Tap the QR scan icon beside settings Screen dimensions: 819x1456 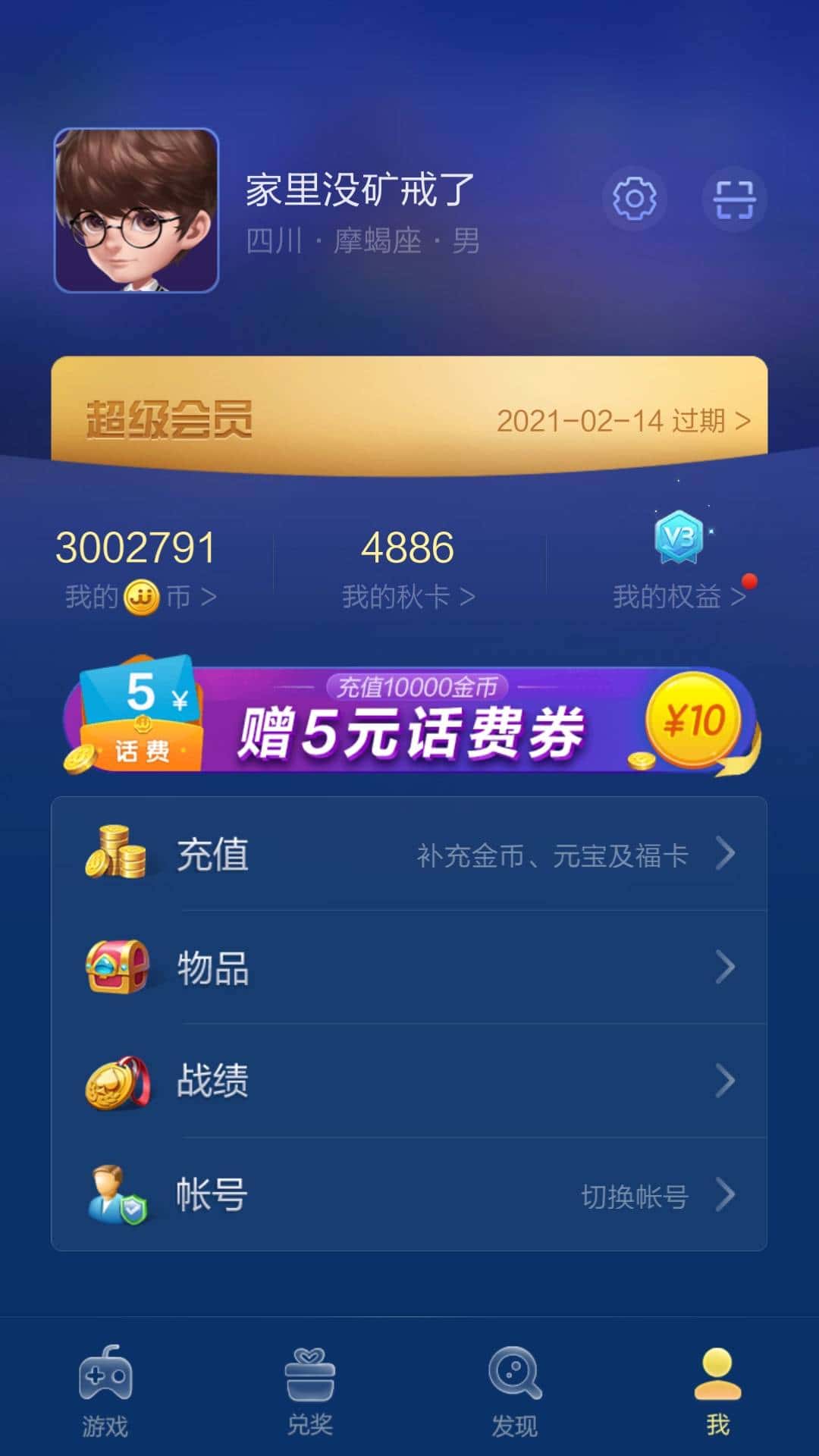point(733,199)
